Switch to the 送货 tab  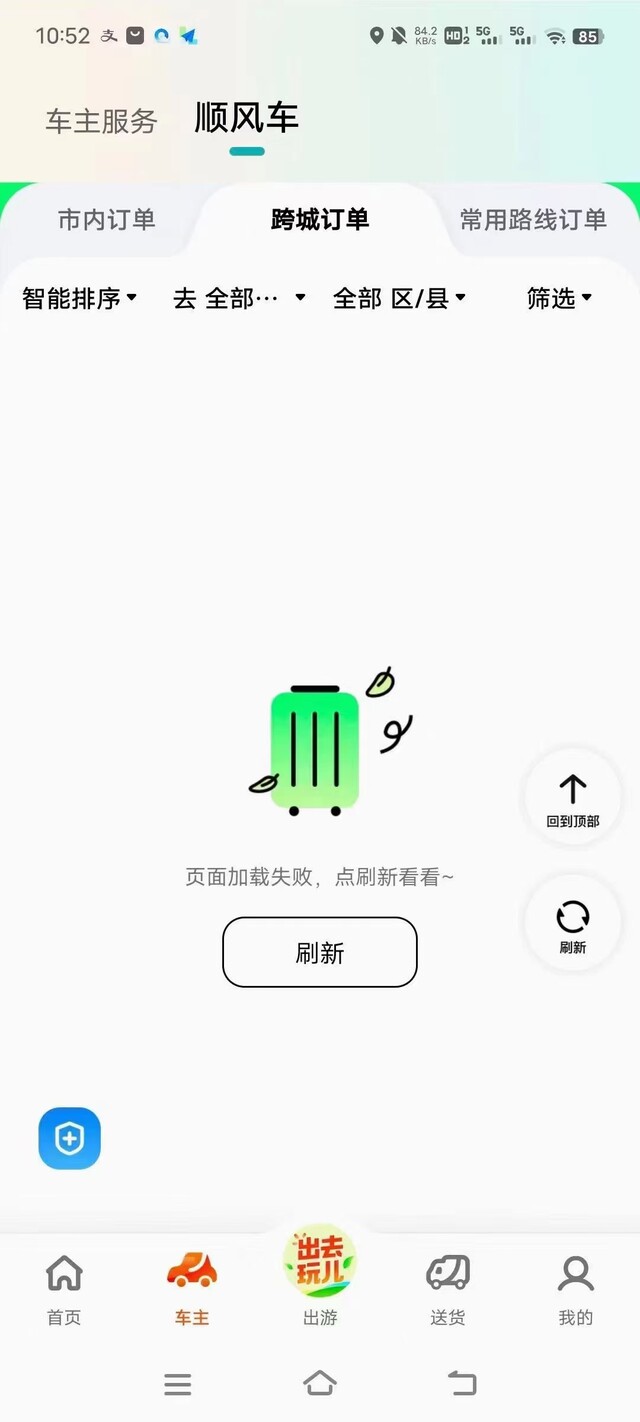pyautogui.click(x=448, y=1290)
